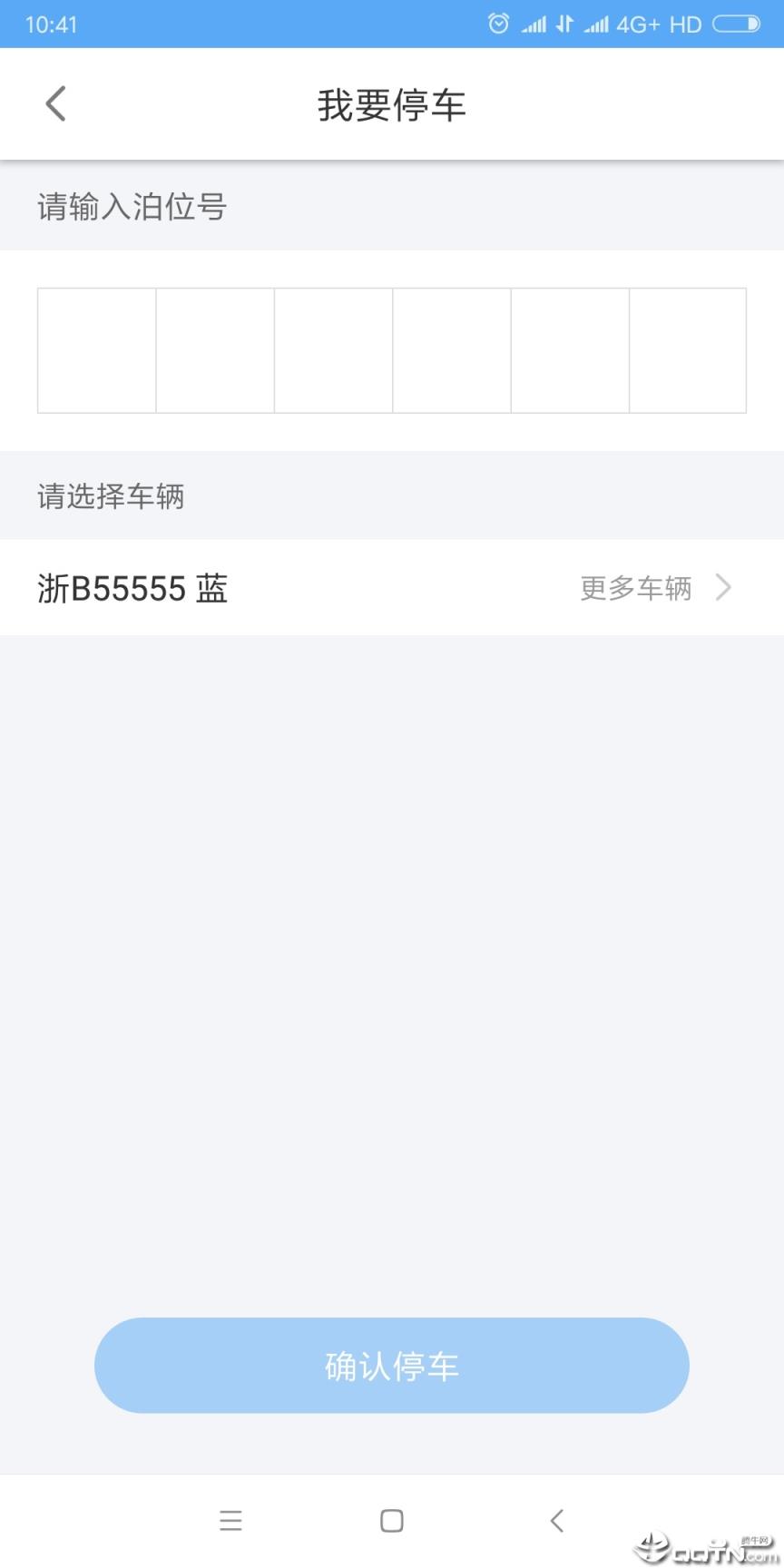Select the vehicle 浙B55555 蓝
Screen dimensions: 784x1568
[132, 588]
